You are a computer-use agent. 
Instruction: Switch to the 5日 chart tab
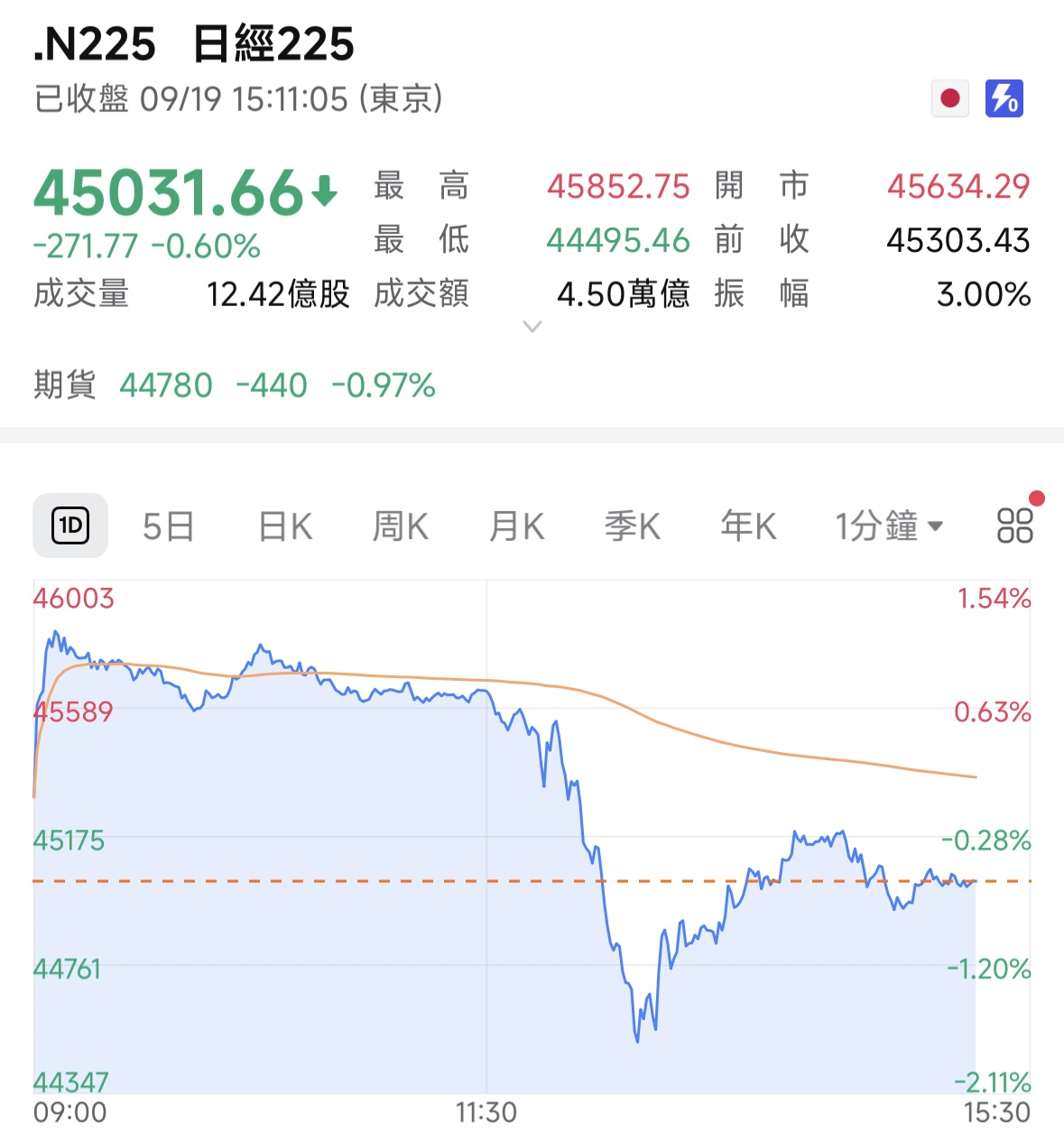tap(169, 525)
